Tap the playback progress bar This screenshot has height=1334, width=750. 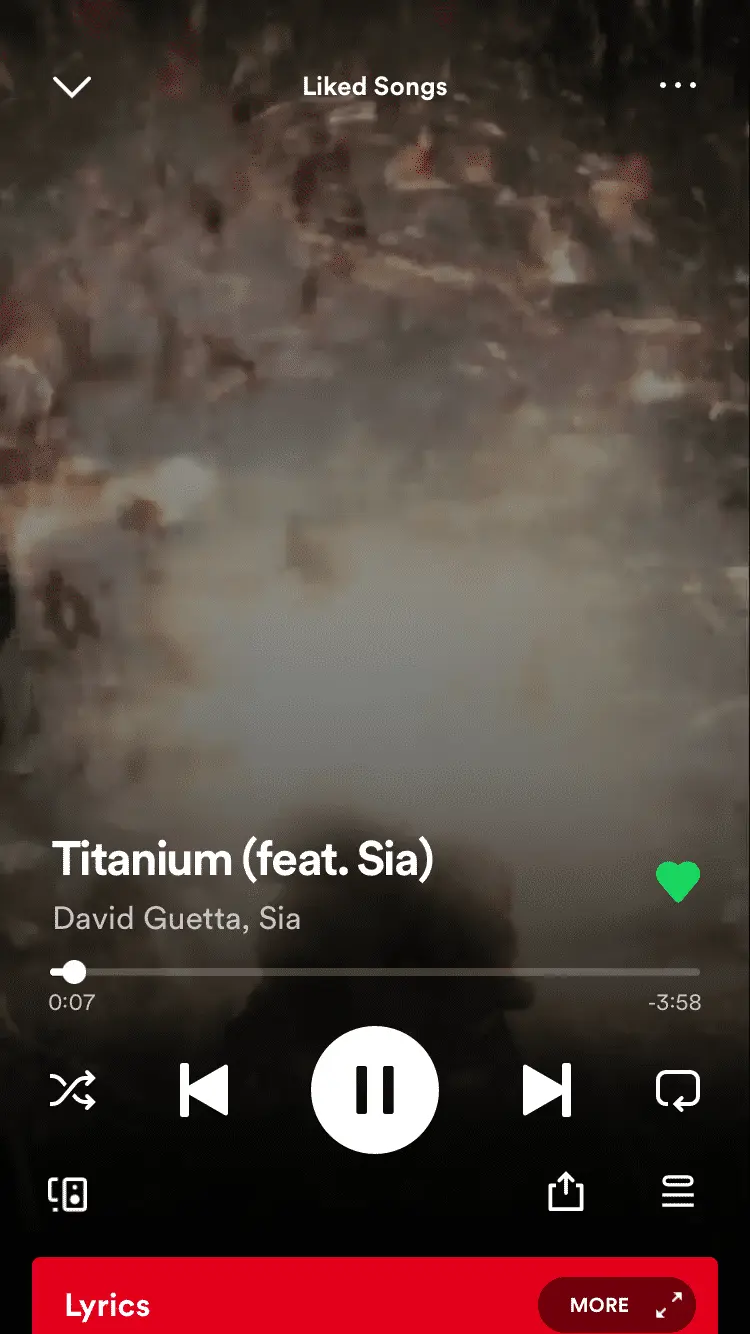tap(375, 972)
